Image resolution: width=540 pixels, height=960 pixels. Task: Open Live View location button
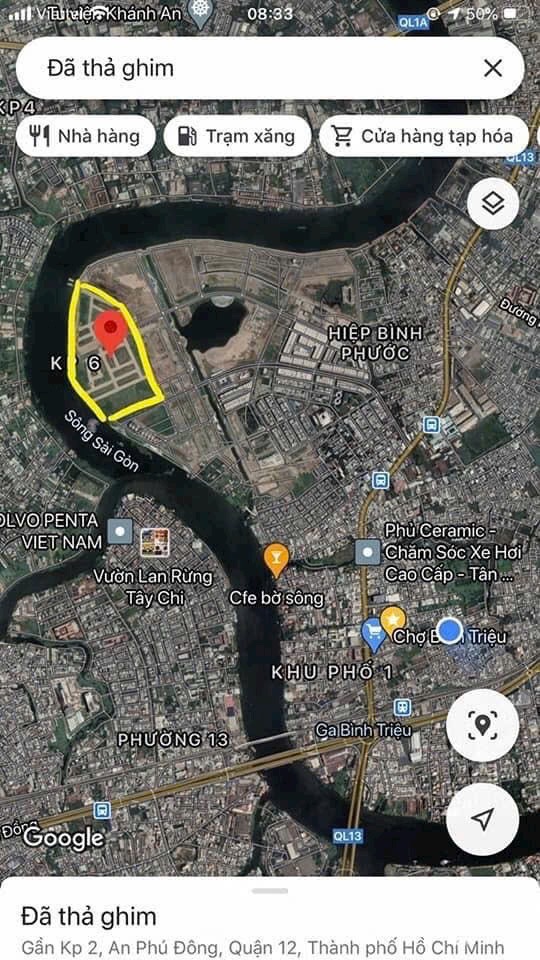(x=482, y=726)
